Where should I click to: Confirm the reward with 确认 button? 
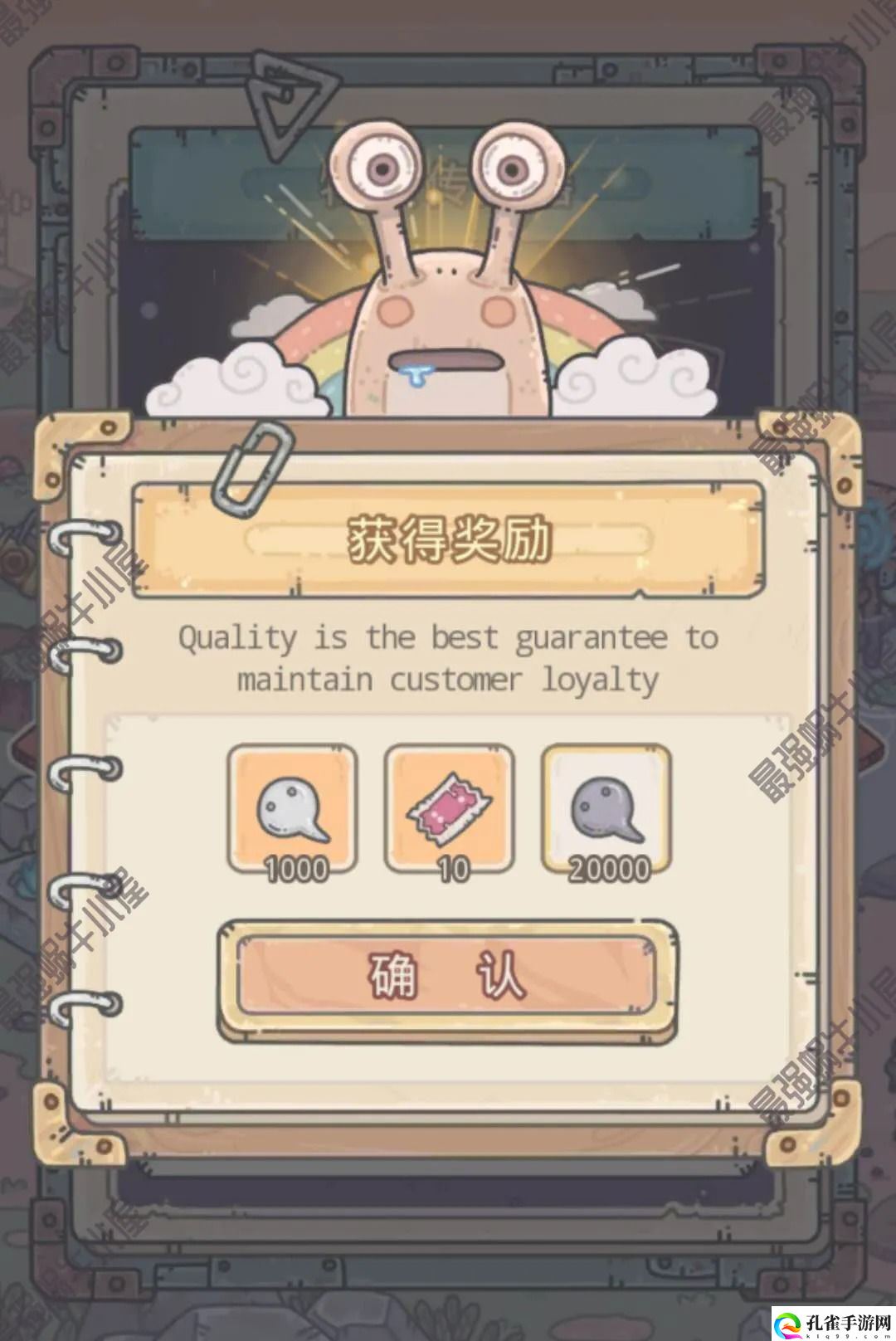click(447, 976)
